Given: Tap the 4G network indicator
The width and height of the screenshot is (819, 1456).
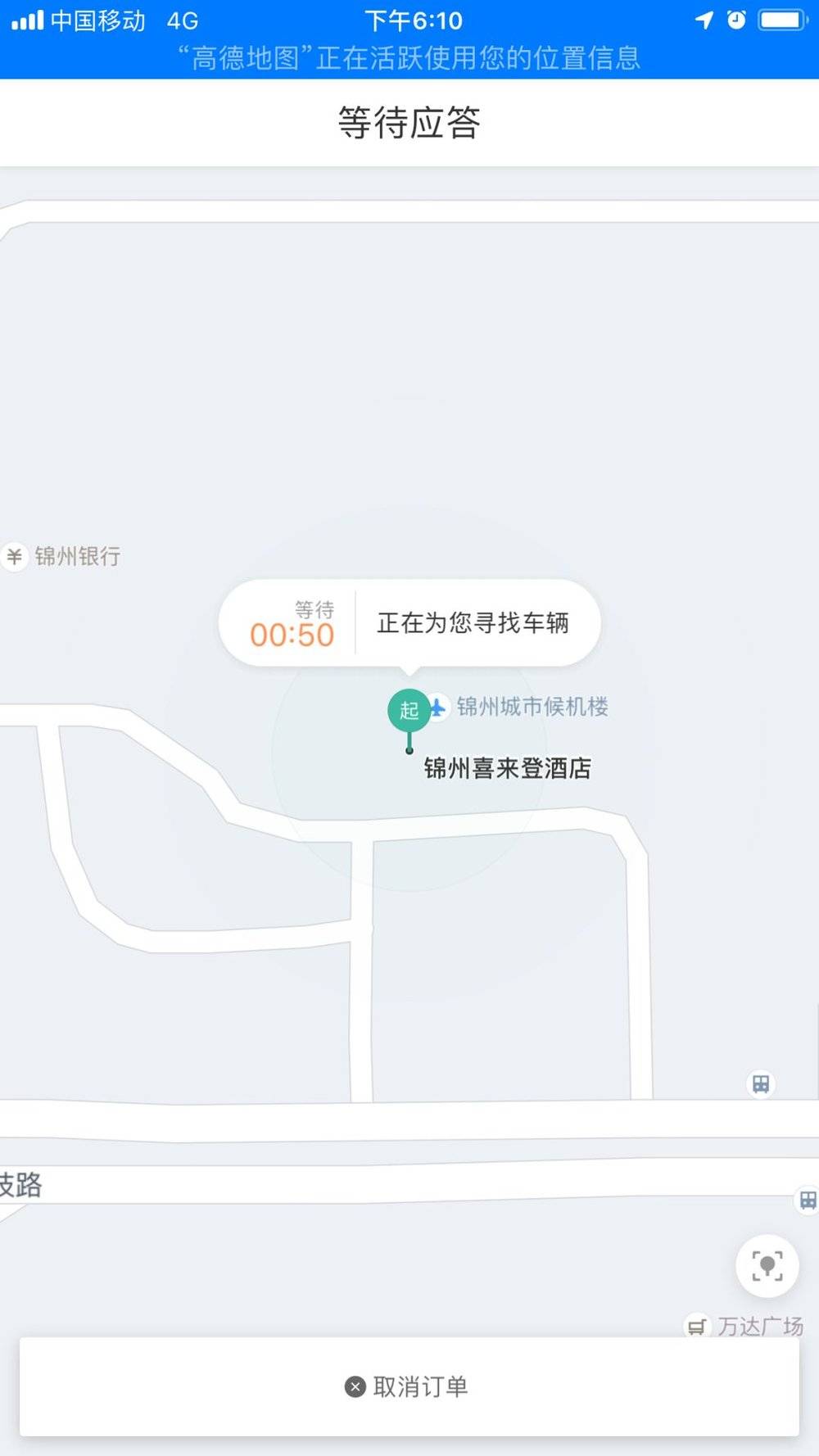Looking at the screenshot, I should (182, 20).
